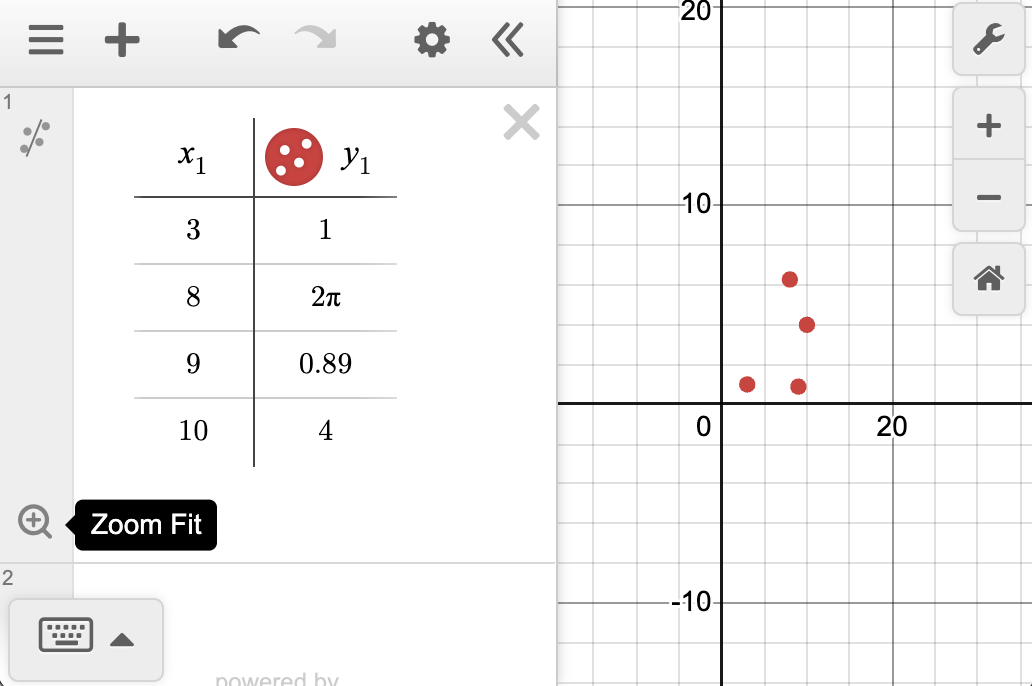Show the on-screen keypad
Viewport: 1032px width, 686px height.
tap(85, 638)
